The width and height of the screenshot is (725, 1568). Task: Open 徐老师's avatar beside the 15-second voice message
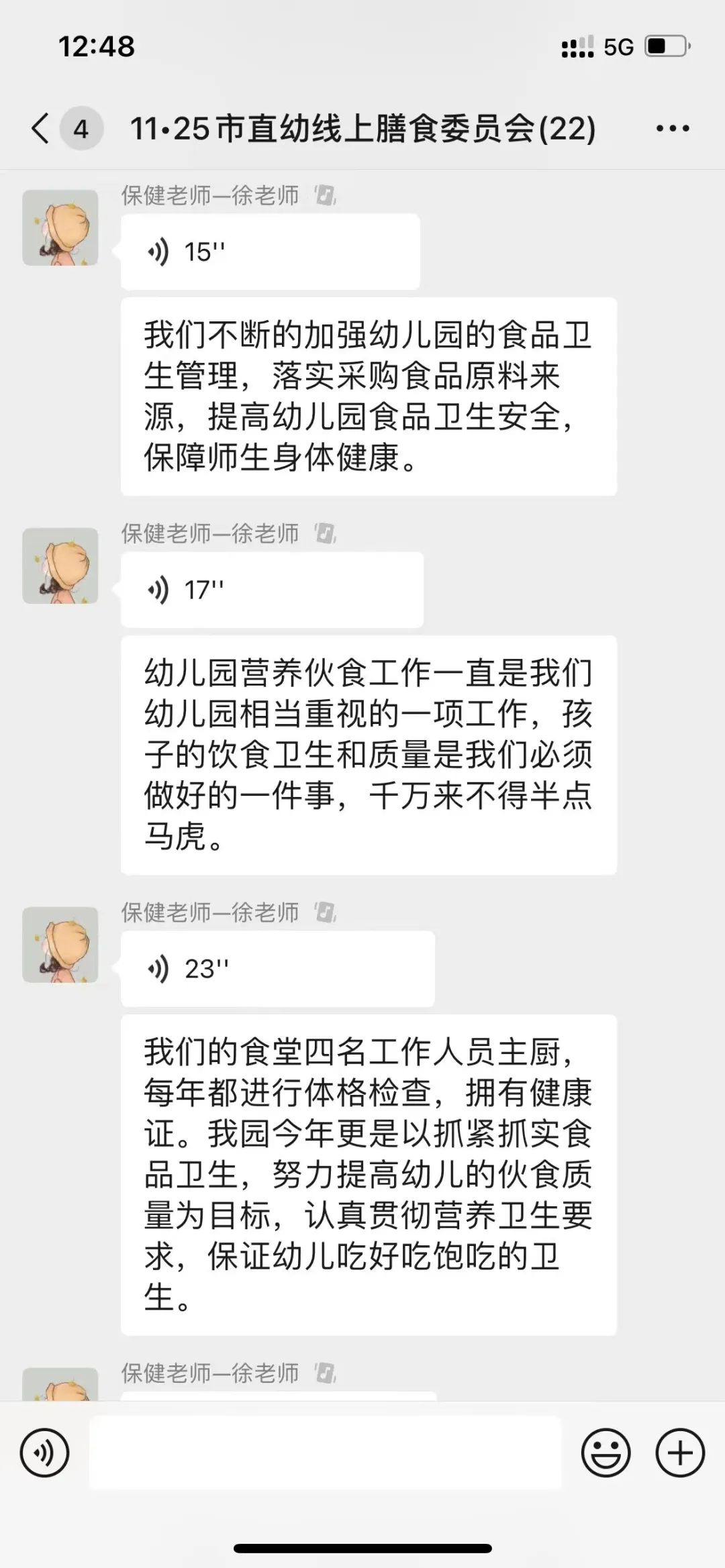click(x=60, y=227)
